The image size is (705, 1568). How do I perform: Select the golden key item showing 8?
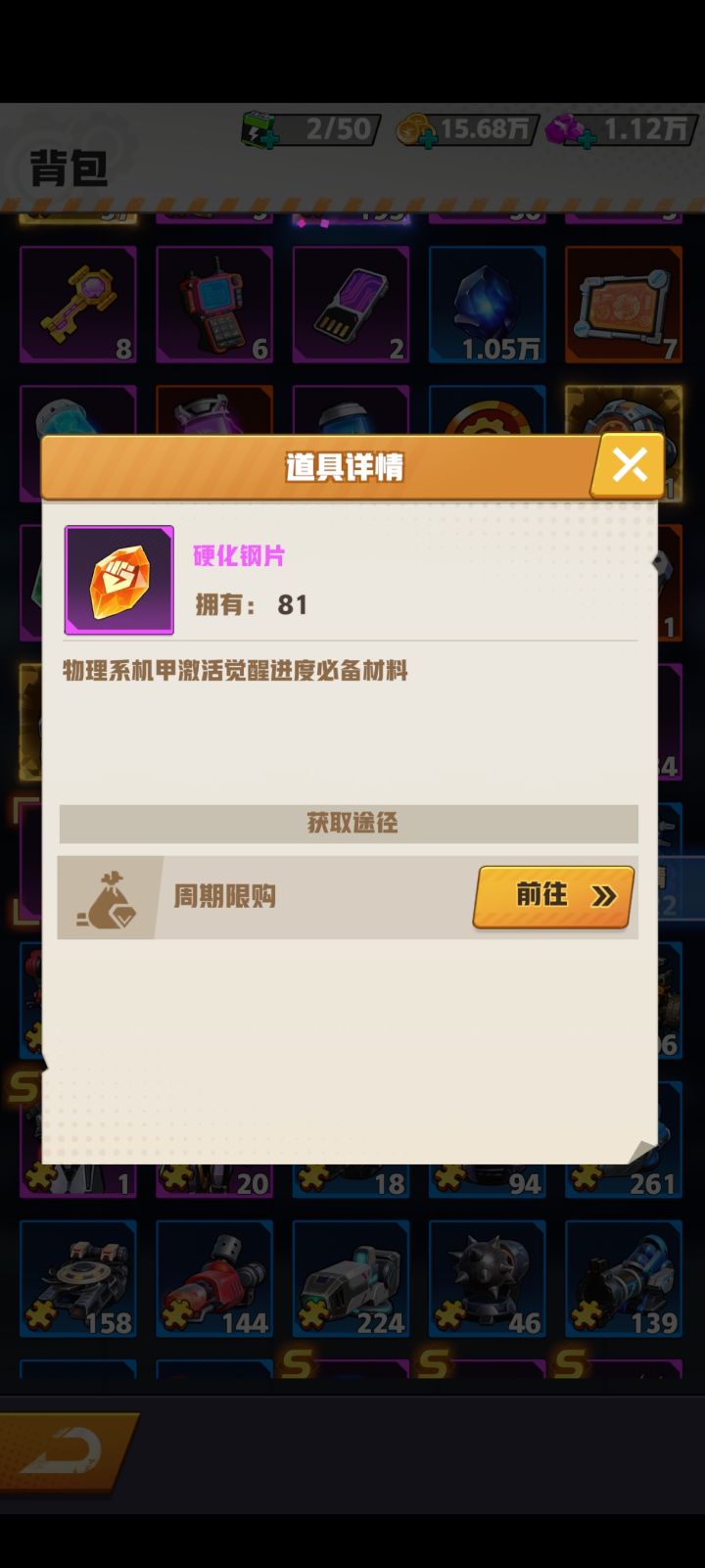pyautogui.click(x=78, y=304)
